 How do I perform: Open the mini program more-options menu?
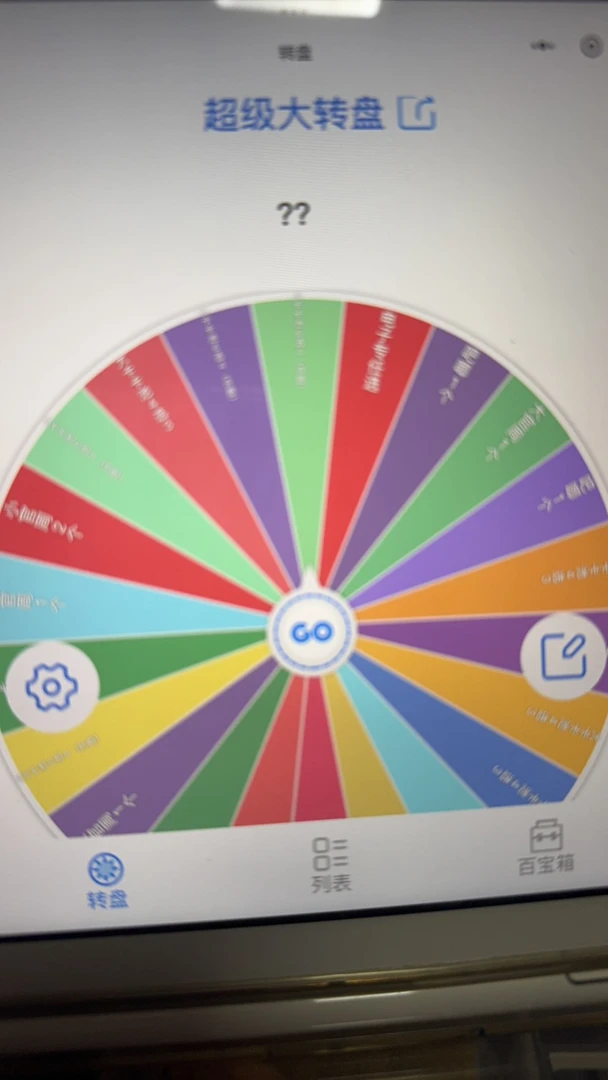(543, 45)
